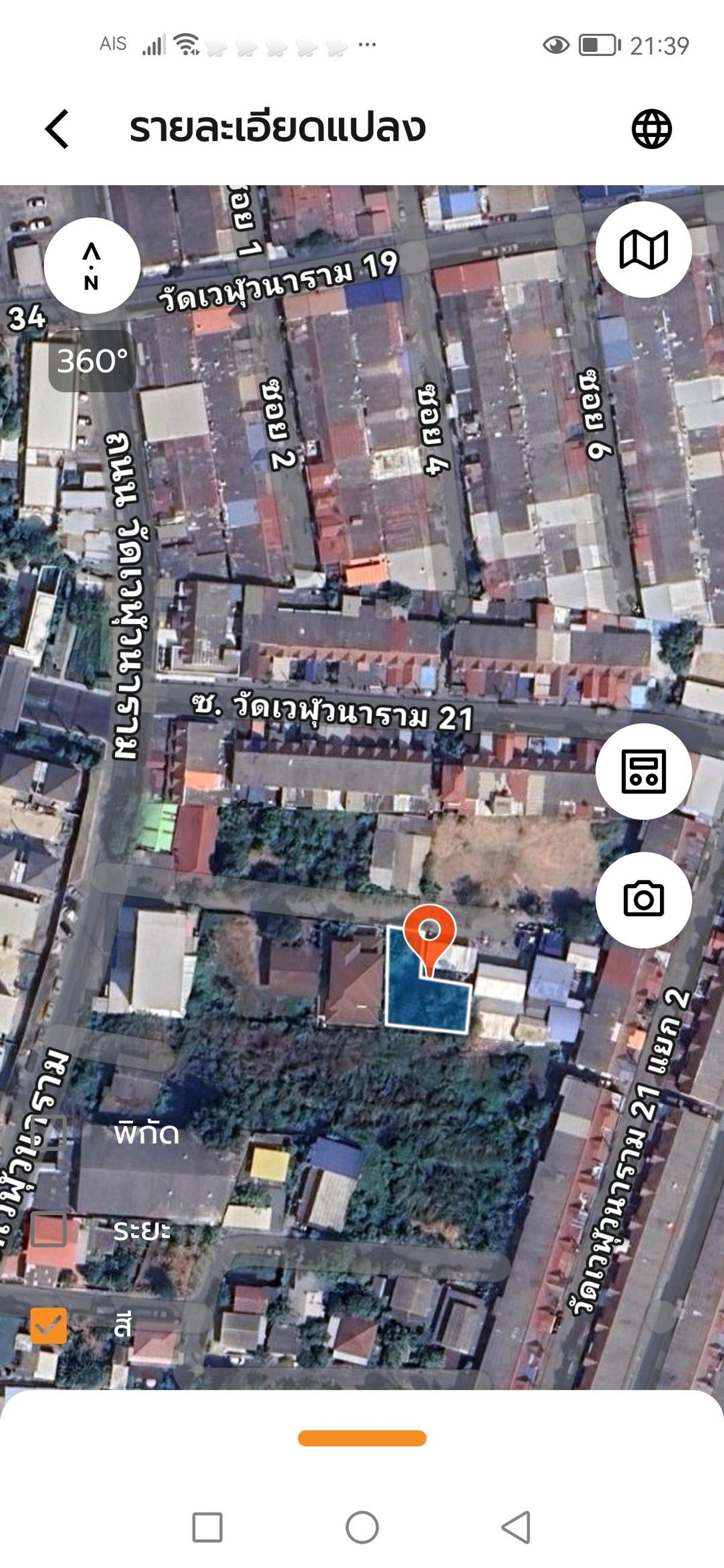The height and width of the screenshot is (1568, 724).
Task: Open the 360° street view
Action: point(92,361)
